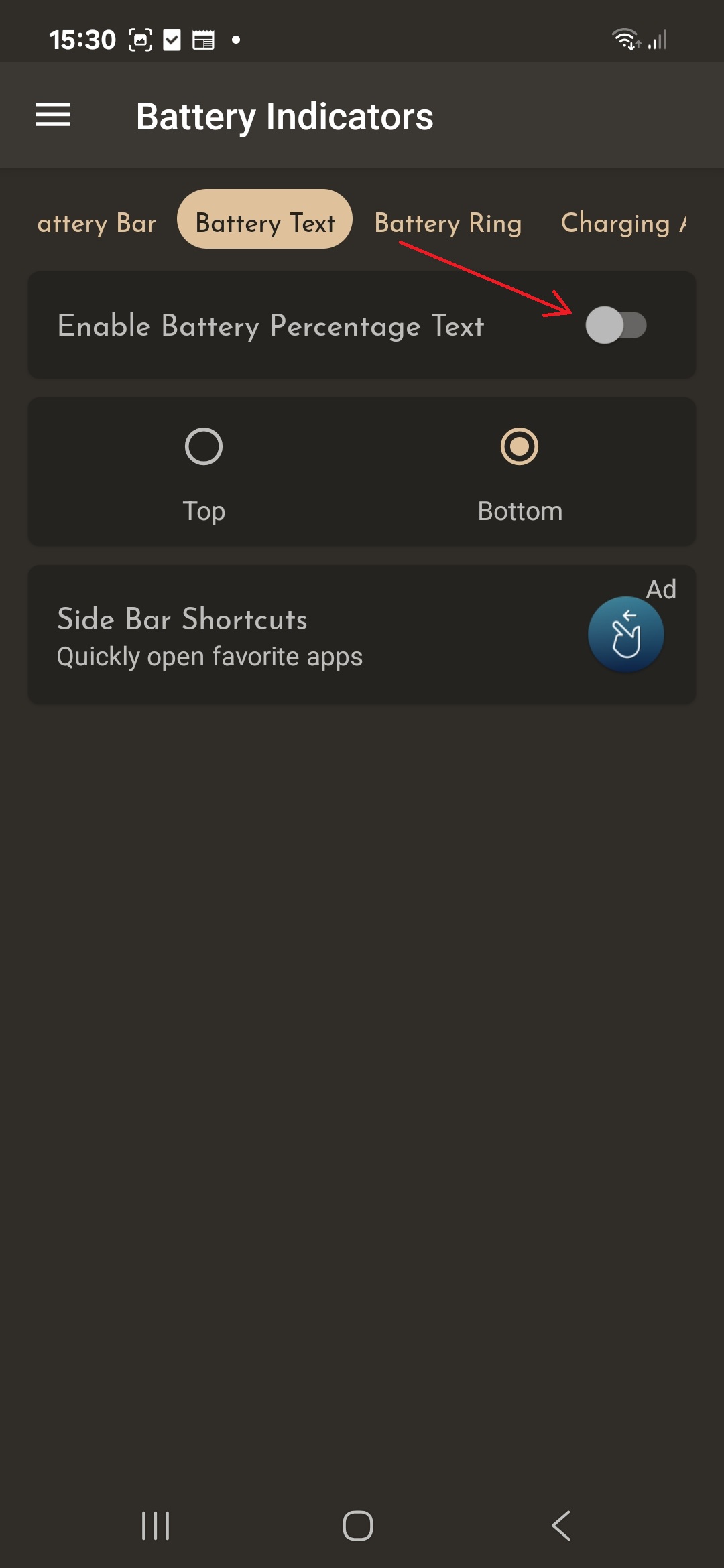
Task: Open the hamburger drawer menu
Action: click(x=53, y=115)
